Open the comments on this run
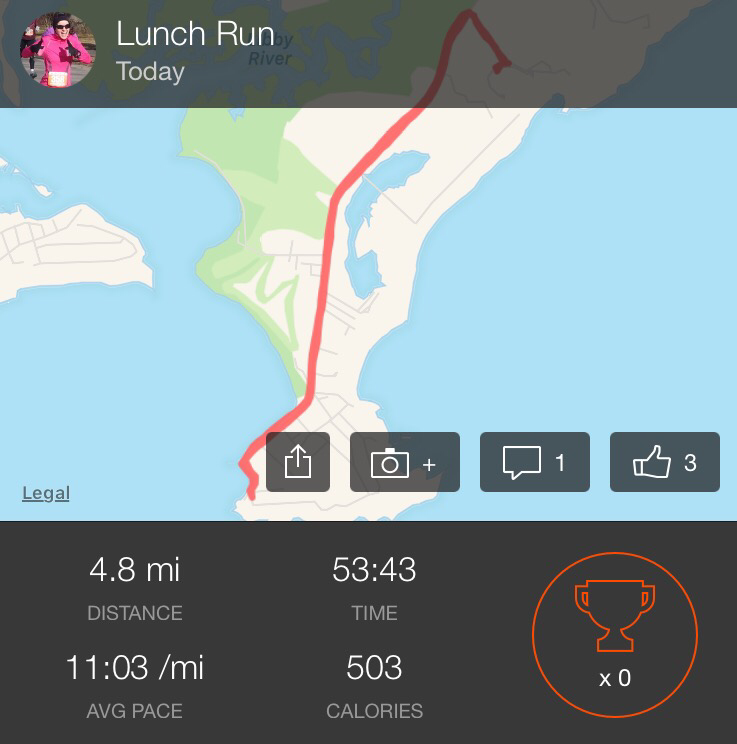The width and height of the screenshot is (737, 744). [x=534, y=462]
